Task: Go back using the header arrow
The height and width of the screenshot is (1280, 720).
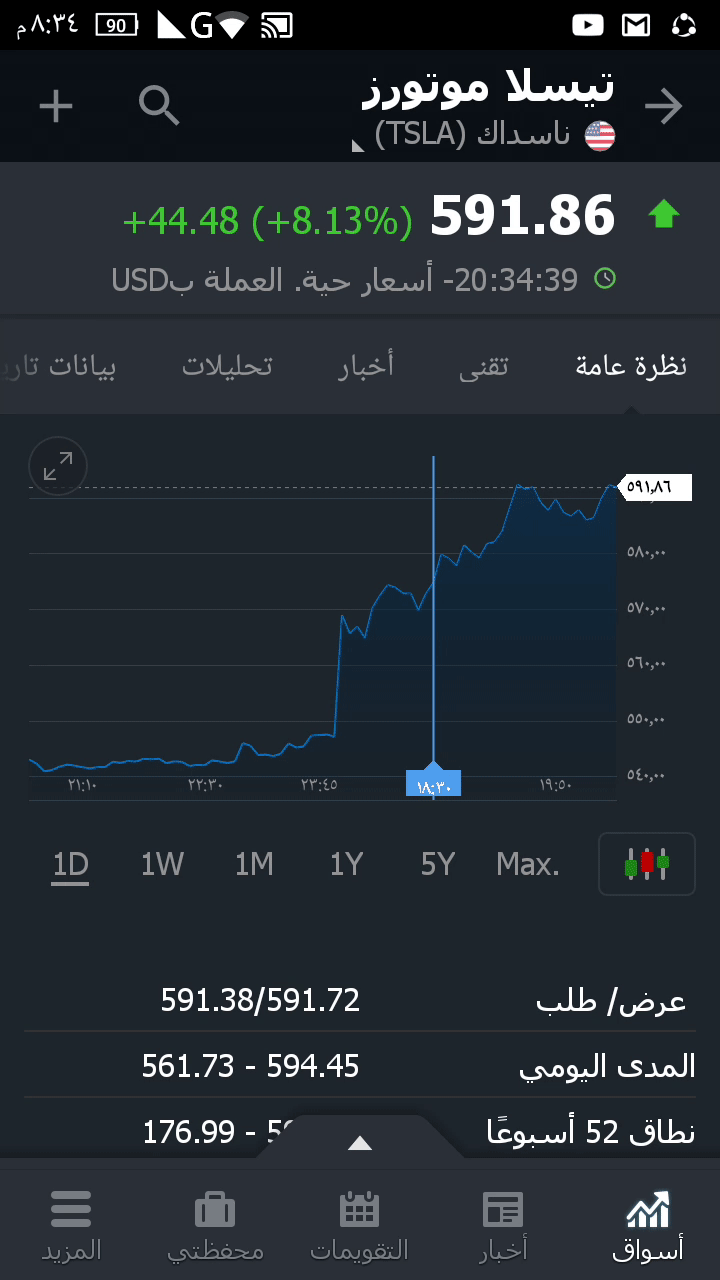Action: pos(663,106)
